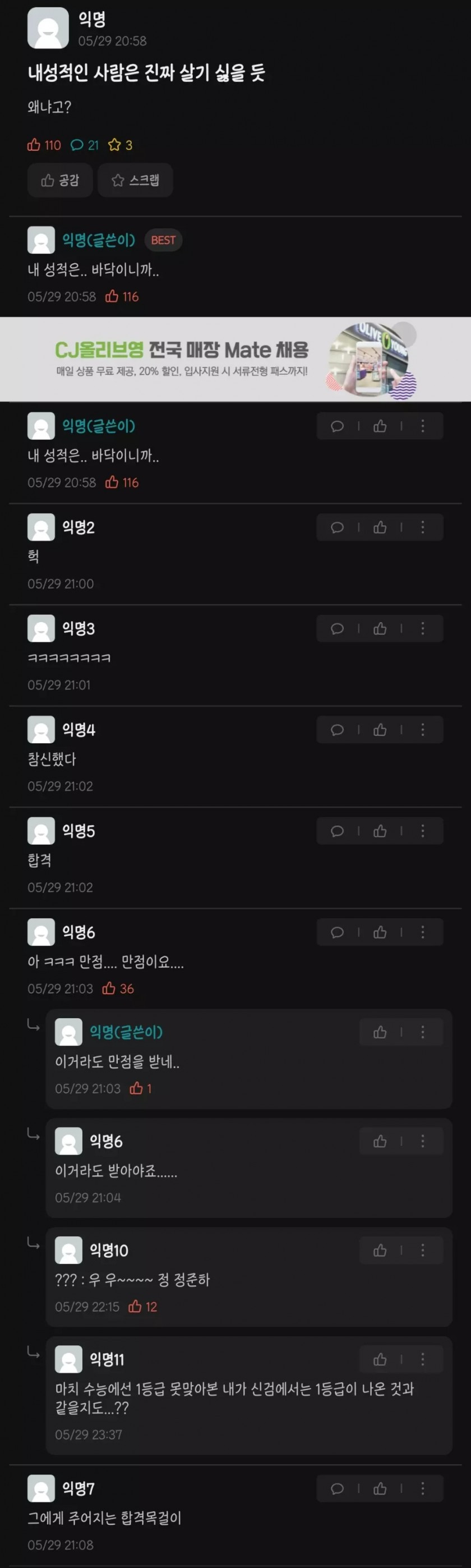
Task: Like 익명11's reply about 수능 1등급
Action: point(380,1359)
